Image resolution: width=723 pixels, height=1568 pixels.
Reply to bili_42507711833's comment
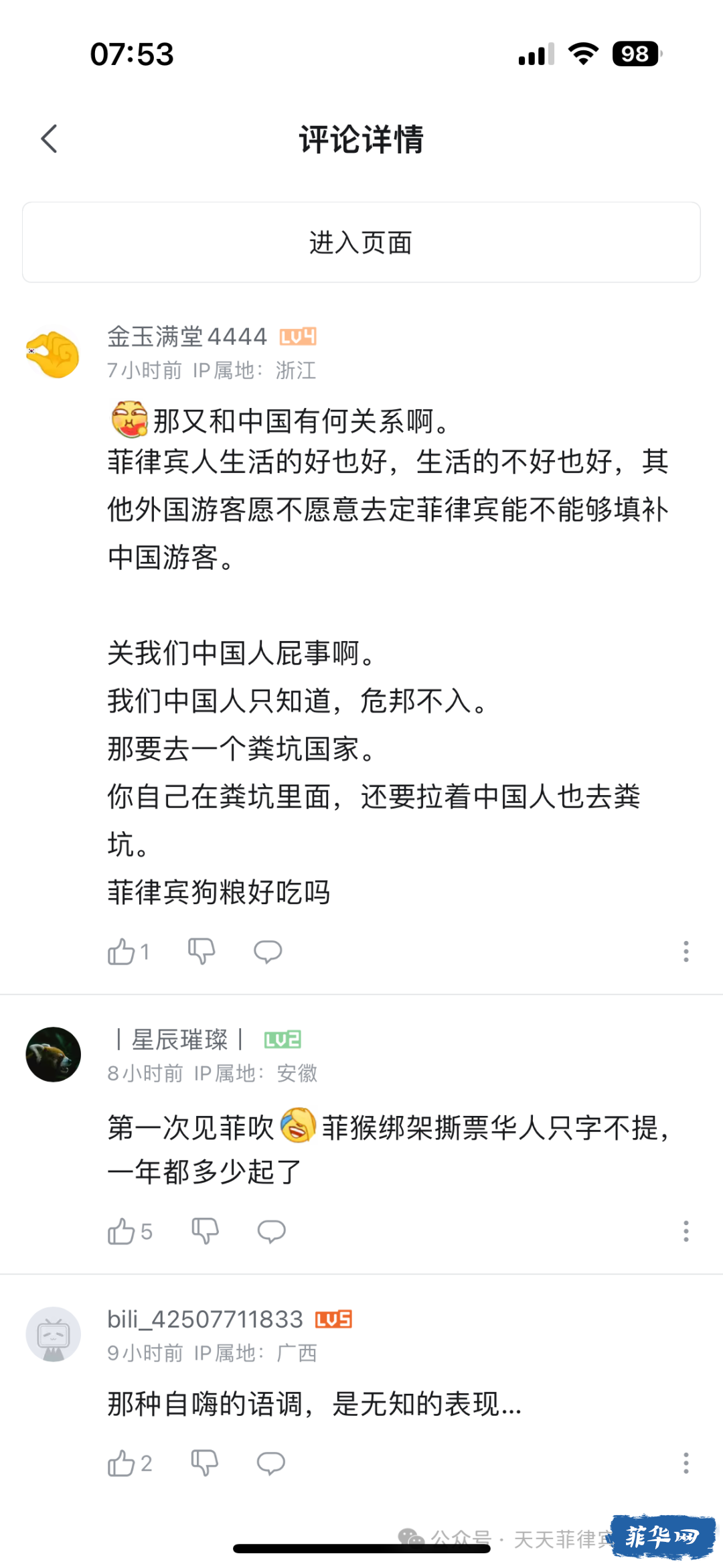pos(270,1464)
